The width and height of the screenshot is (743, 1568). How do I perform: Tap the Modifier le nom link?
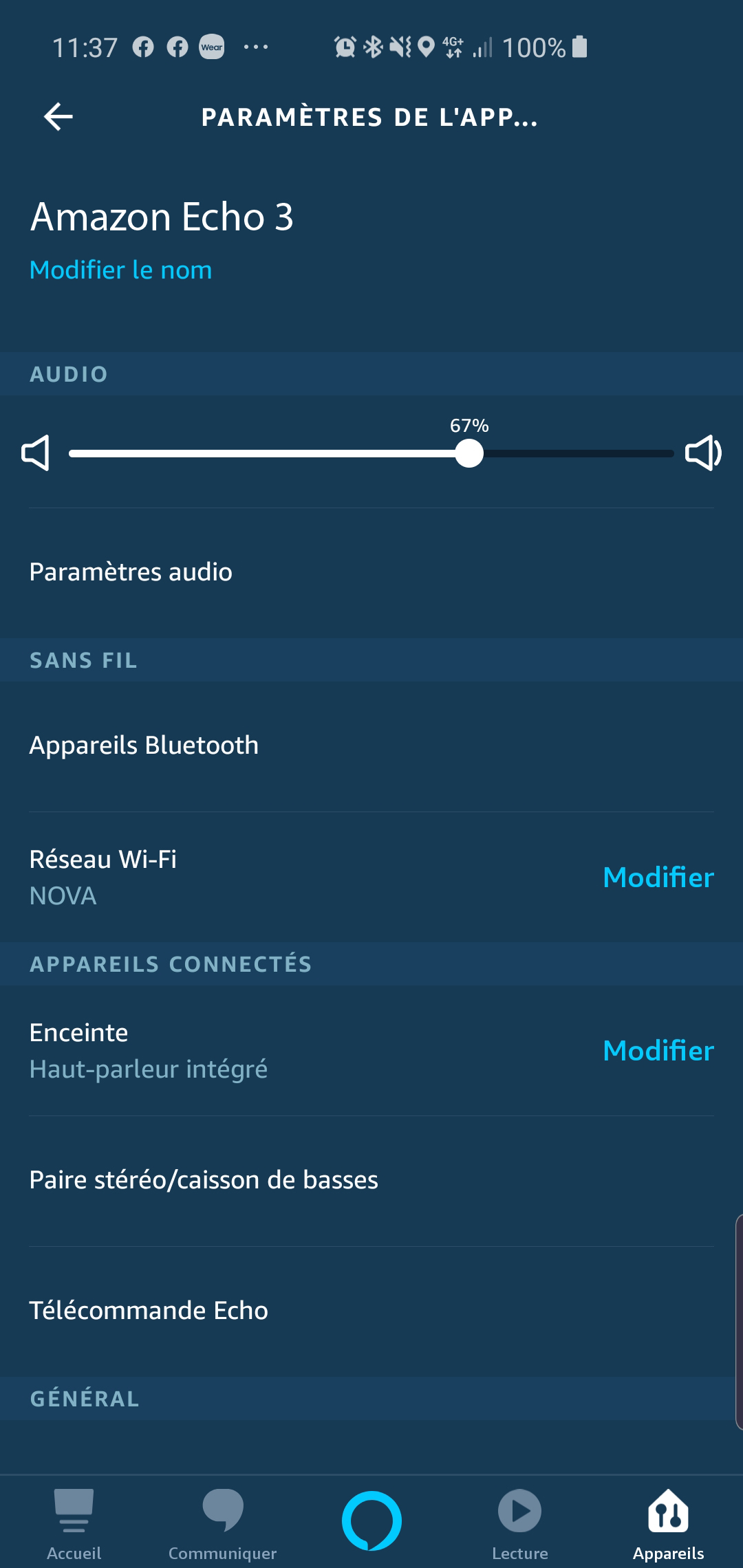coord(121,270)
